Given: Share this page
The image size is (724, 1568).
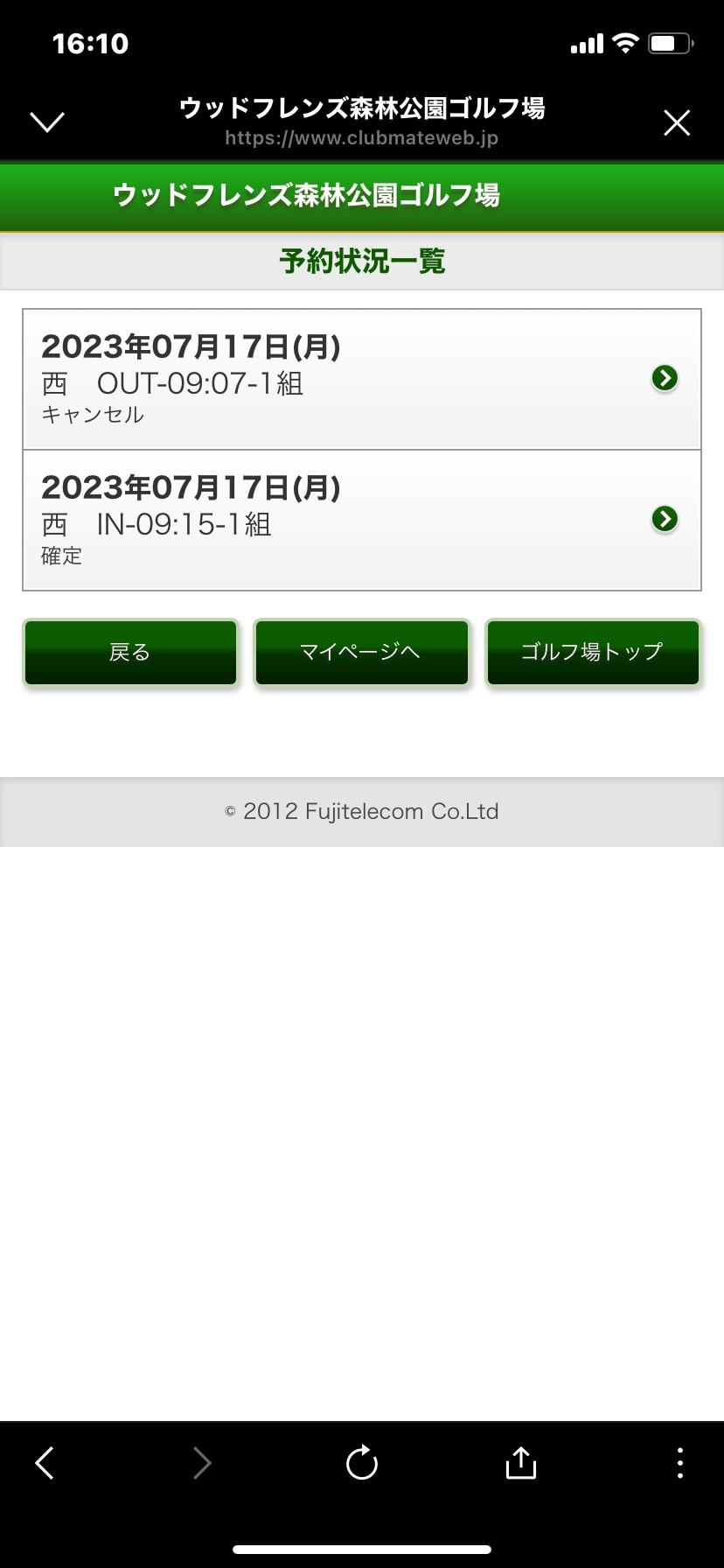Looking at the screenshot, I should pos(520,1462).
